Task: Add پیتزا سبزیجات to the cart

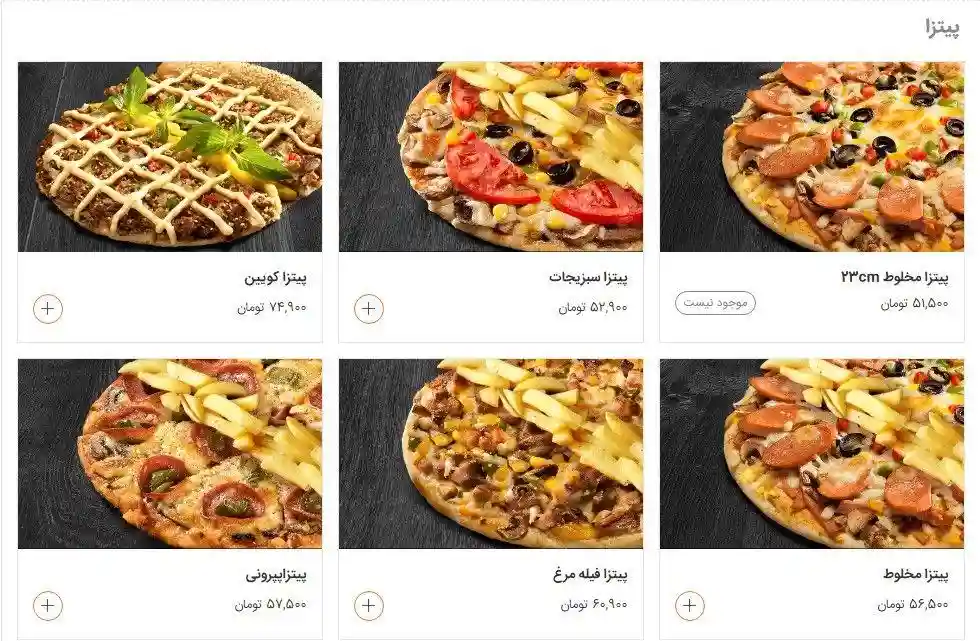Action: tap(369, 308)
